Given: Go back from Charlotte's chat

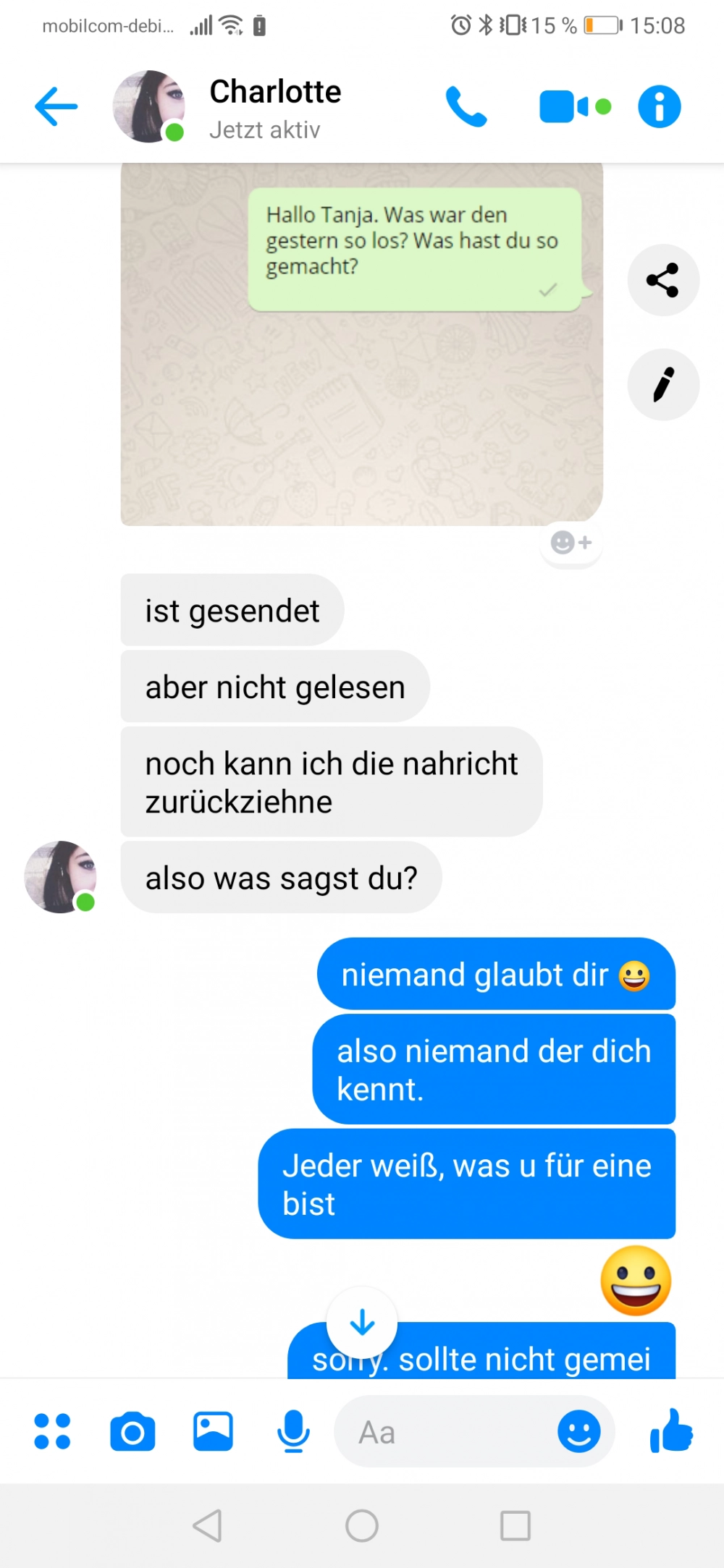Looking at the screenshot, I should 56,106.
